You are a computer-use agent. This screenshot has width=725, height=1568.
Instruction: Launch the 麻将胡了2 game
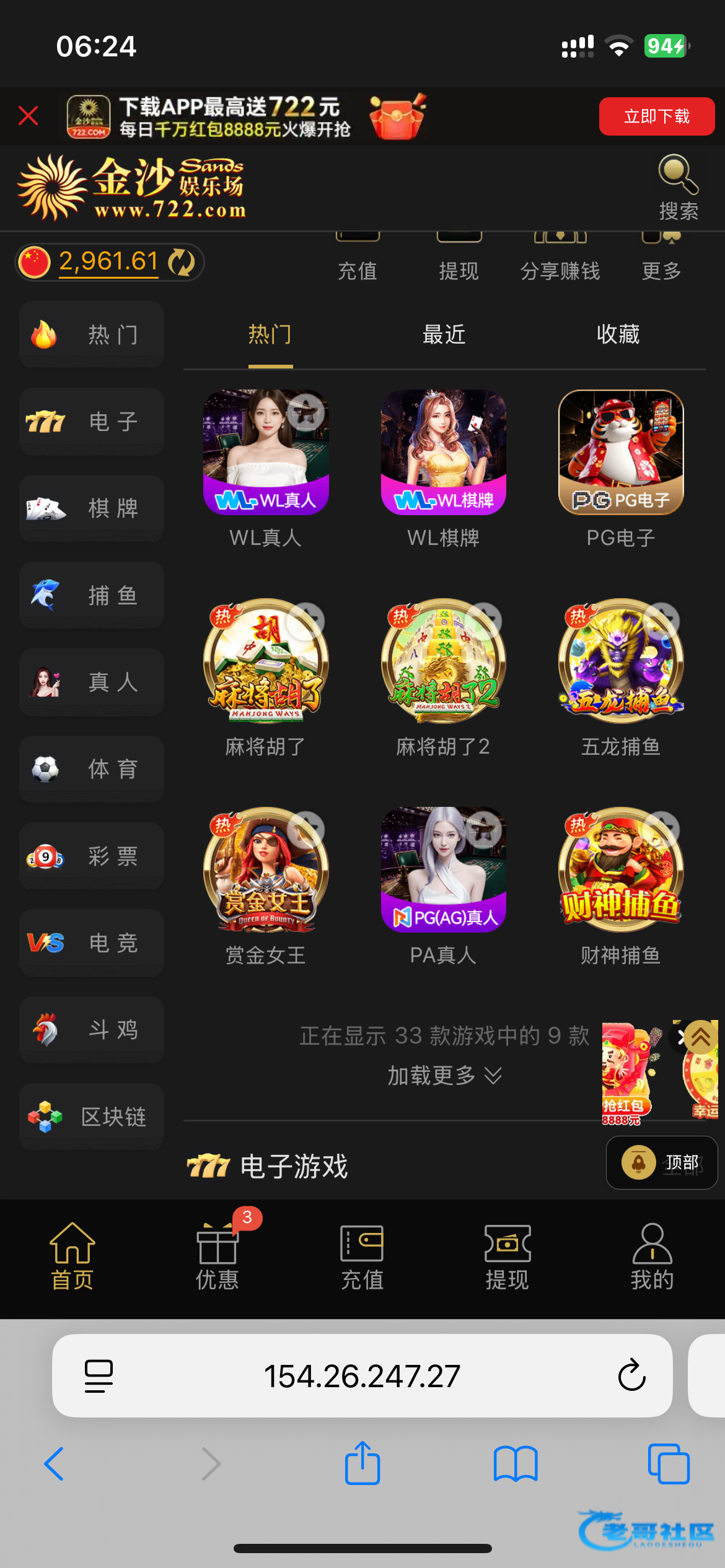tap(443, 661)
